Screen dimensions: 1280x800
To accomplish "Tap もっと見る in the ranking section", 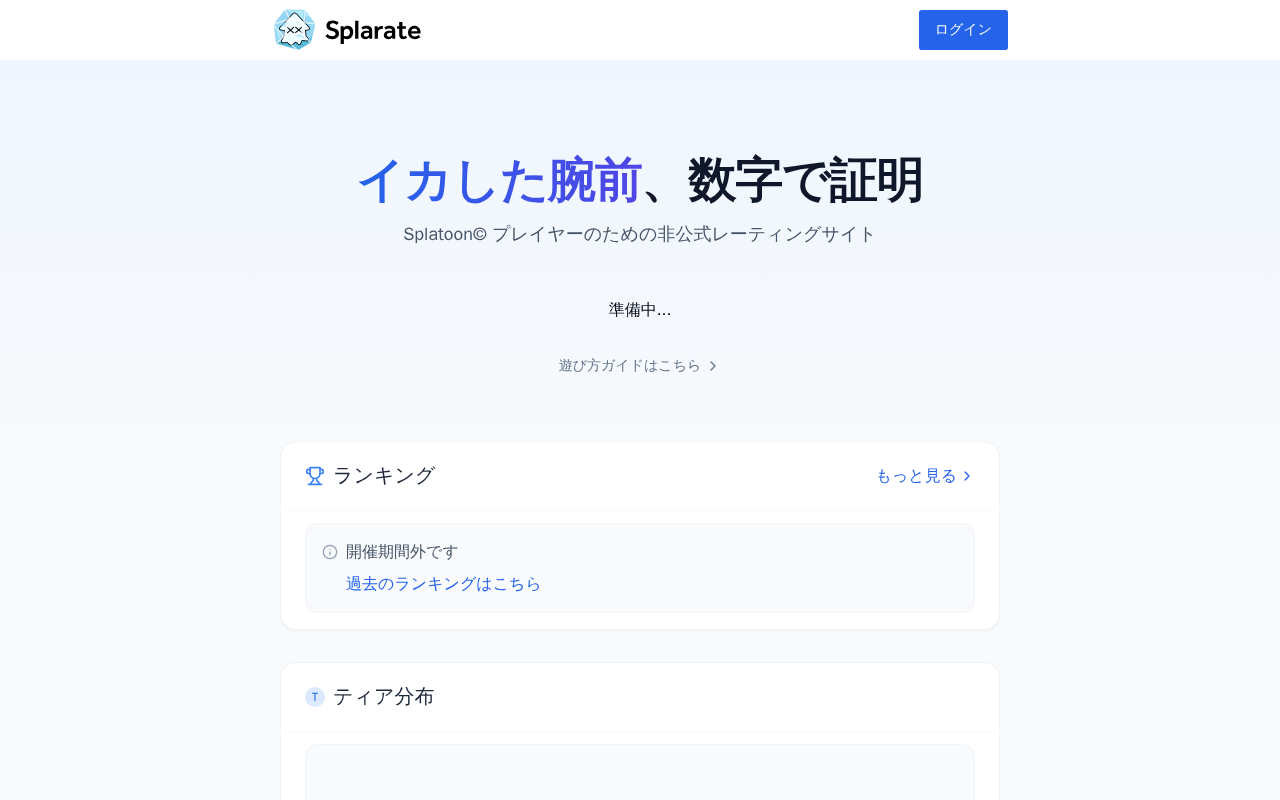I will pyautogui.click(x=923, y=476).
